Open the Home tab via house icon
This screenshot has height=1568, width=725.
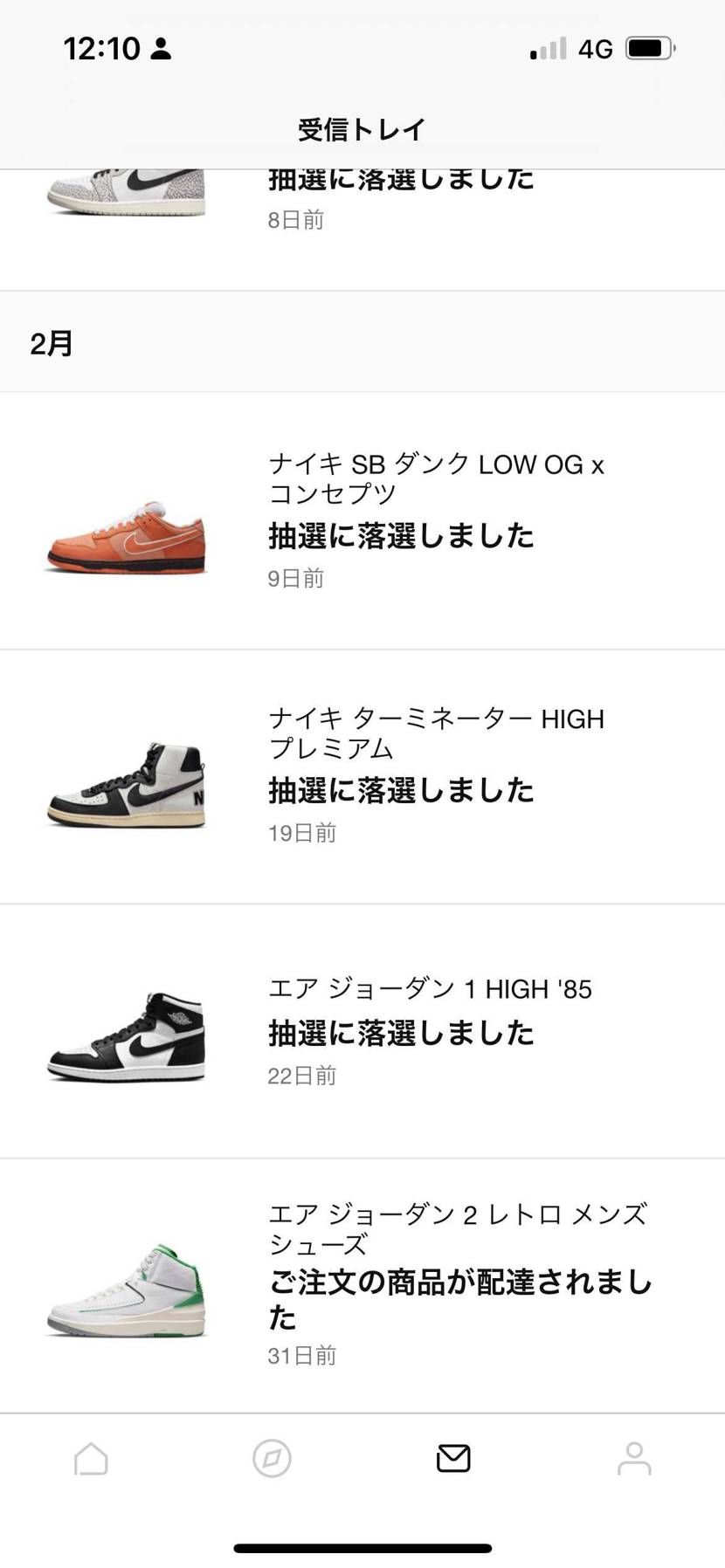[90, 1458]
